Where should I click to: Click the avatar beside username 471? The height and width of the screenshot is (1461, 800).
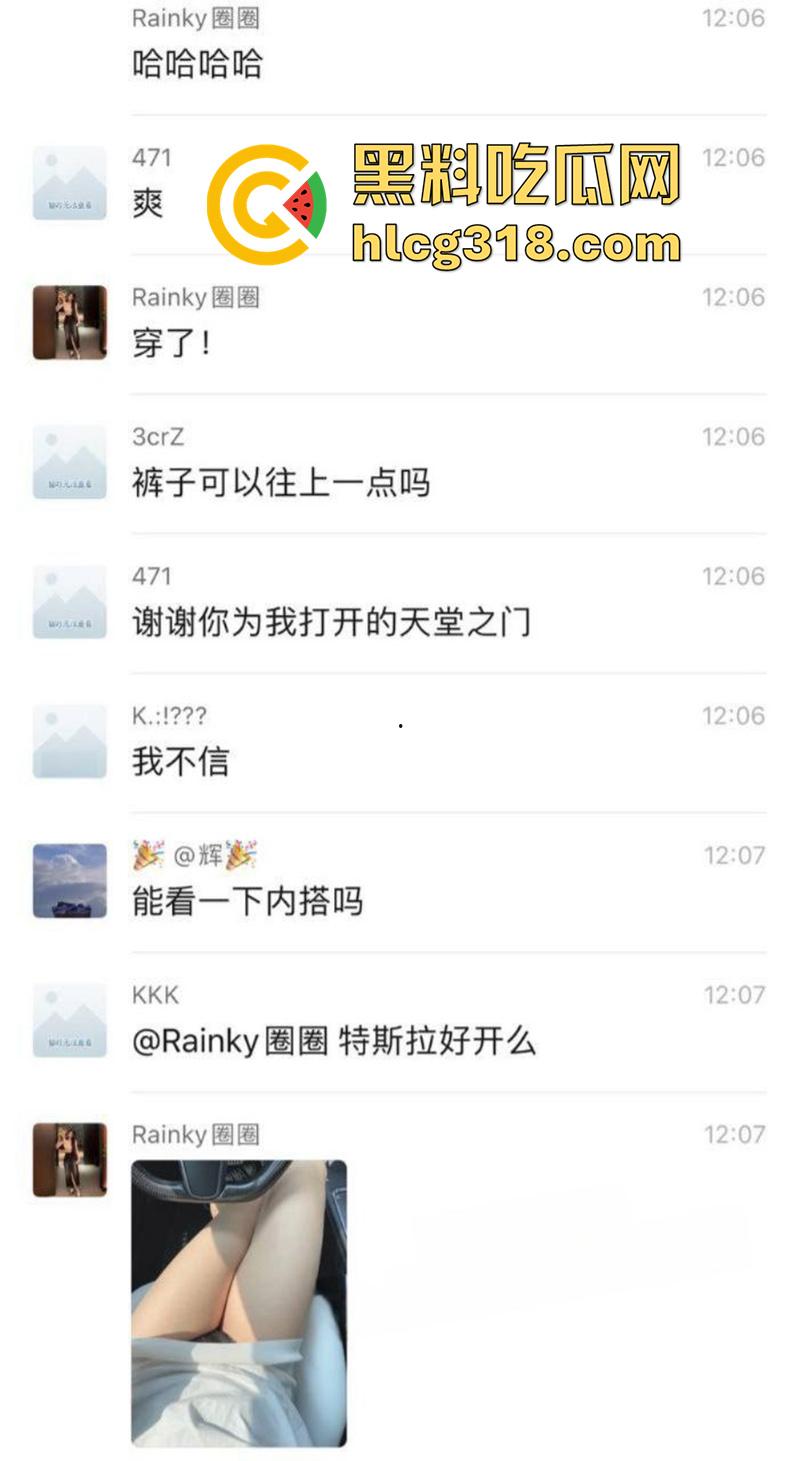click(68, 181)
